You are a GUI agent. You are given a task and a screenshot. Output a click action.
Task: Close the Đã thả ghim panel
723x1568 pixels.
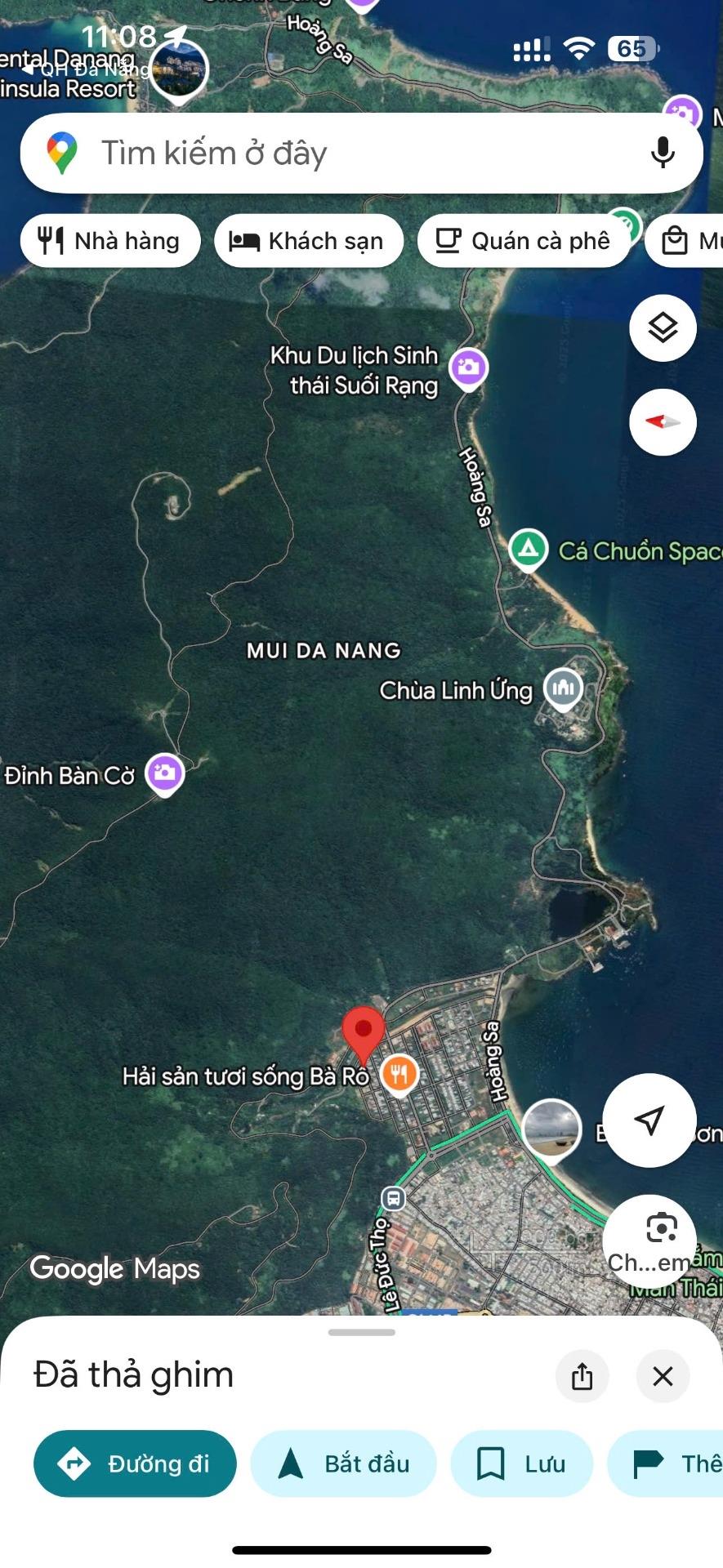663,1376
